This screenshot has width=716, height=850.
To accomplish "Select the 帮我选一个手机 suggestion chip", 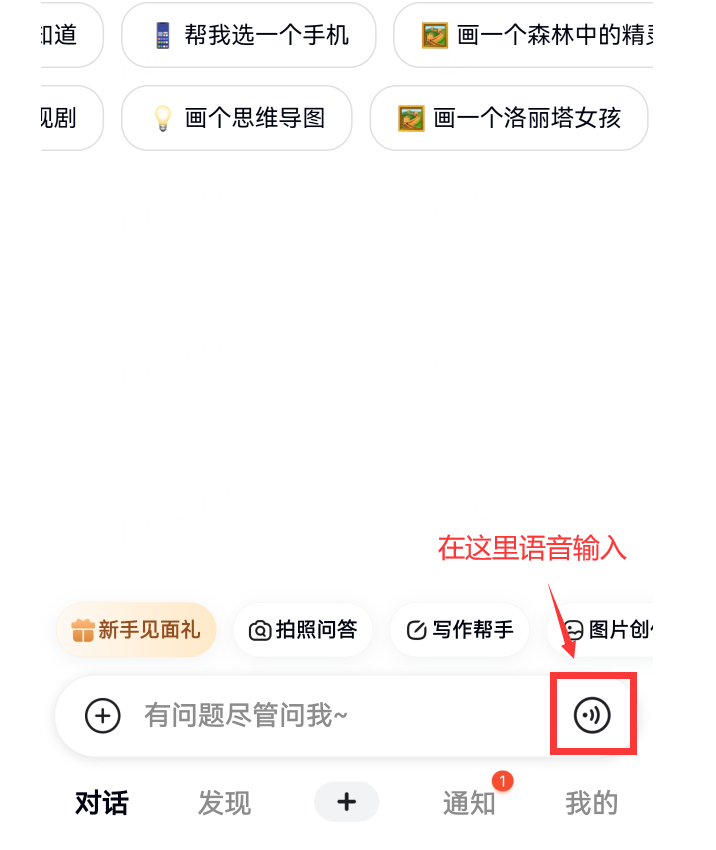I will (249, 36).
